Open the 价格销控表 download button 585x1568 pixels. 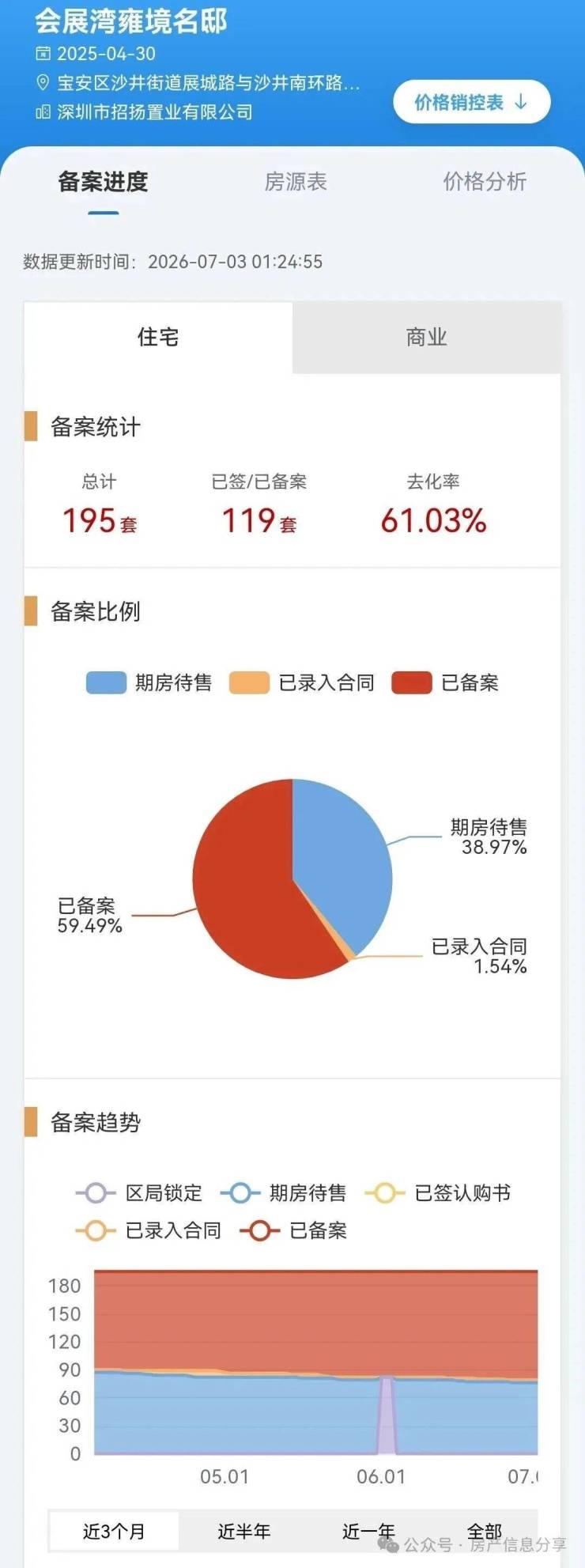[x=471, y=102]
